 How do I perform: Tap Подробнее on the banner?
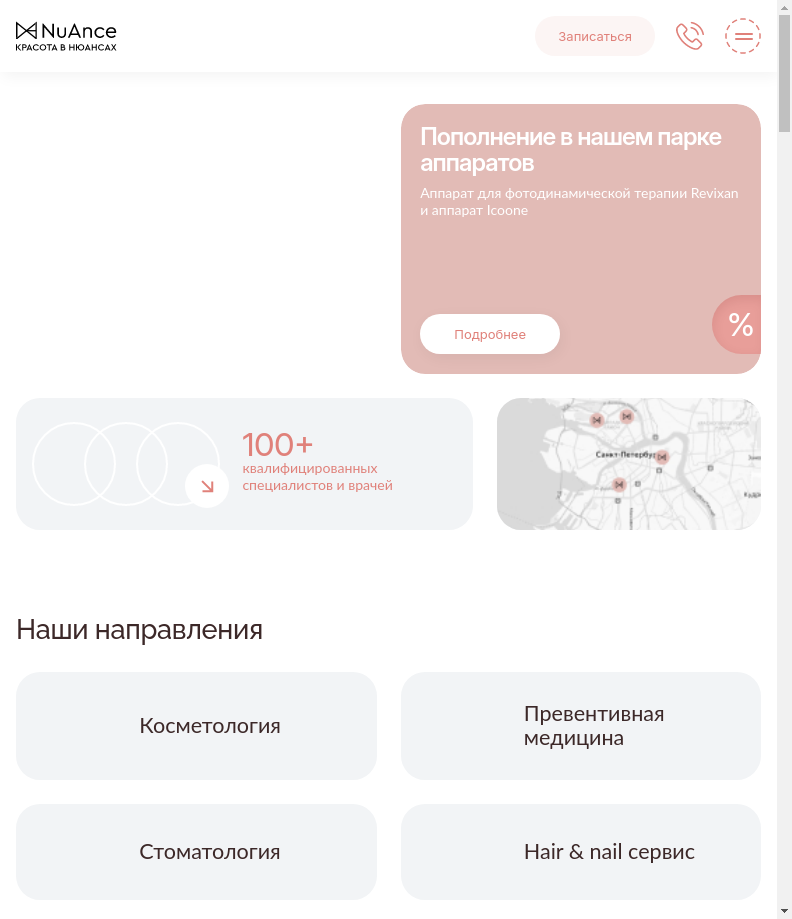[489, 334]
